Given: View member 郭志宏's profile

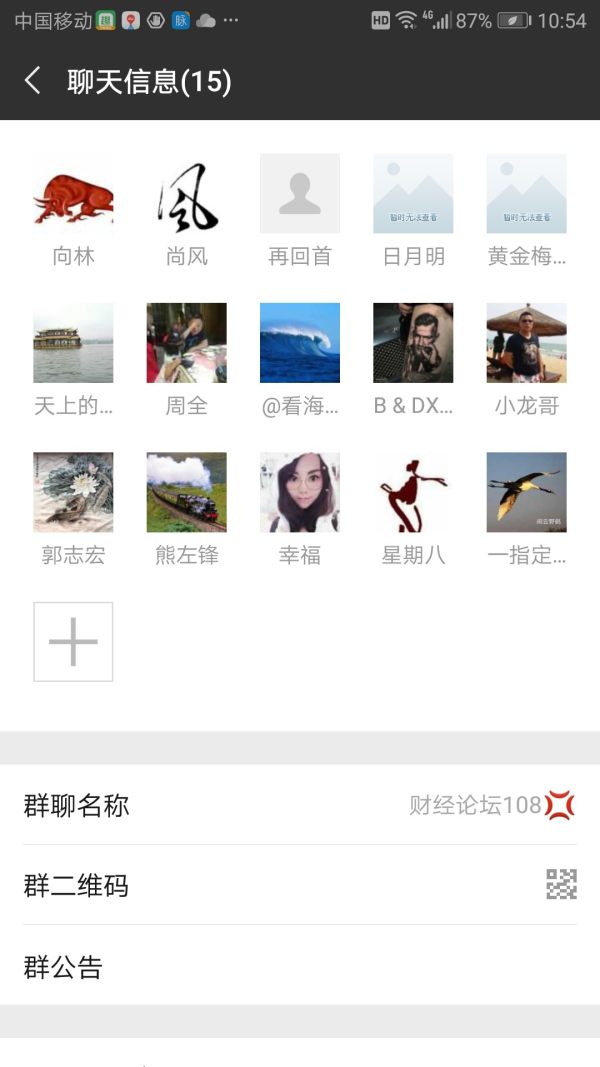Looking at the screenshot, I should (x=73, y=492).
